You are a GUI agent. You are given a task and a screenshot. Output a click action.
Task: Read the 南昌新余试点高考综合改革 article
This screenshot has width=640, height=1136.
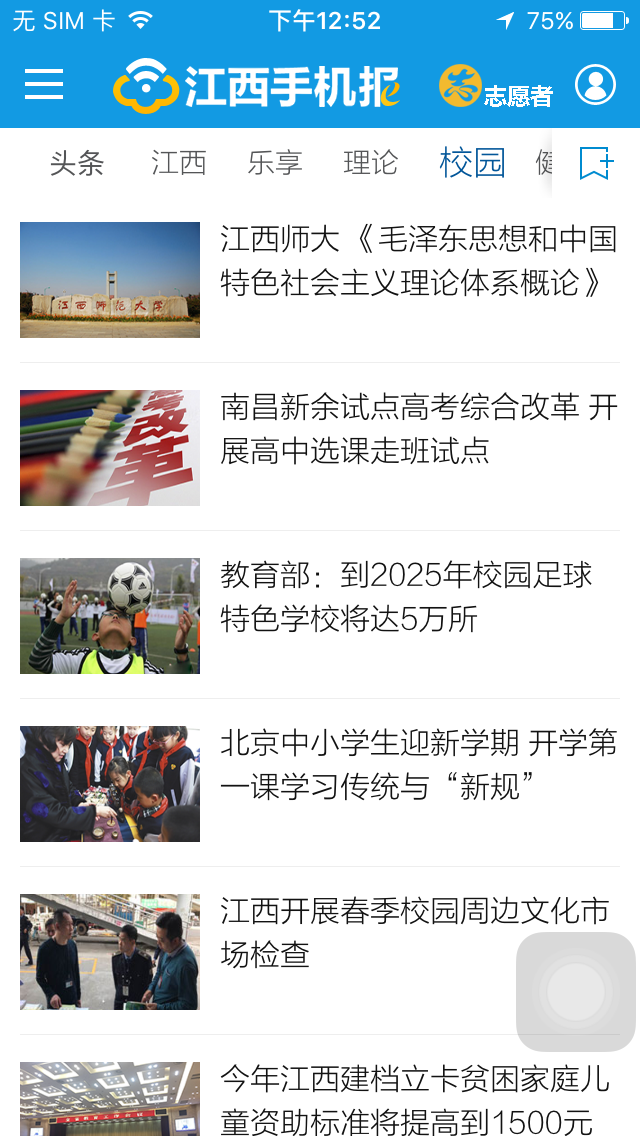[418, 429]
